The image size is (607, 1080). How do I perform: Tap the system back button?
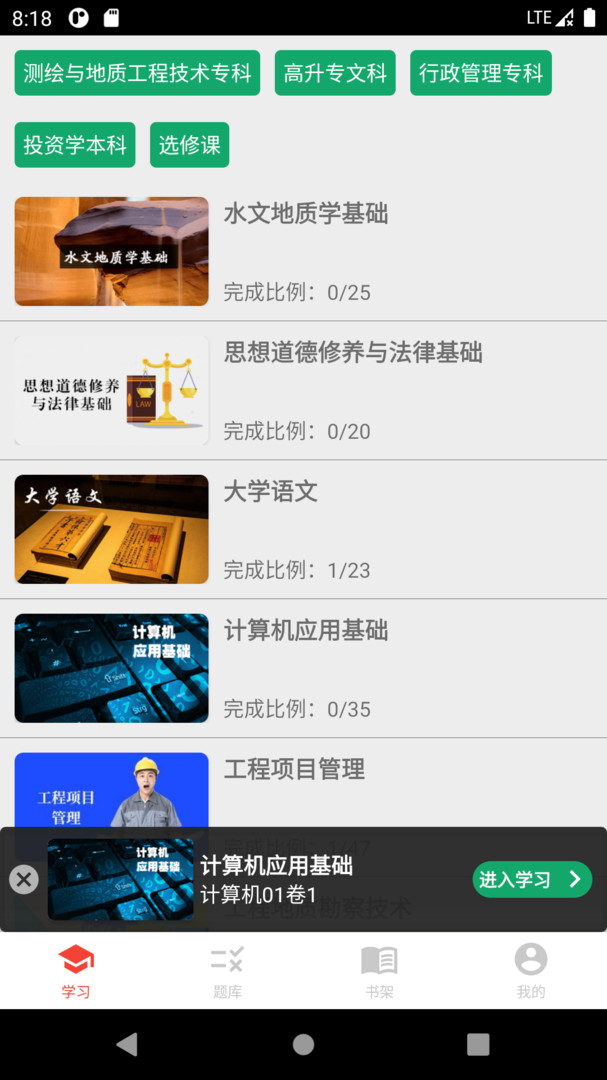click(x=127, y=1044)
